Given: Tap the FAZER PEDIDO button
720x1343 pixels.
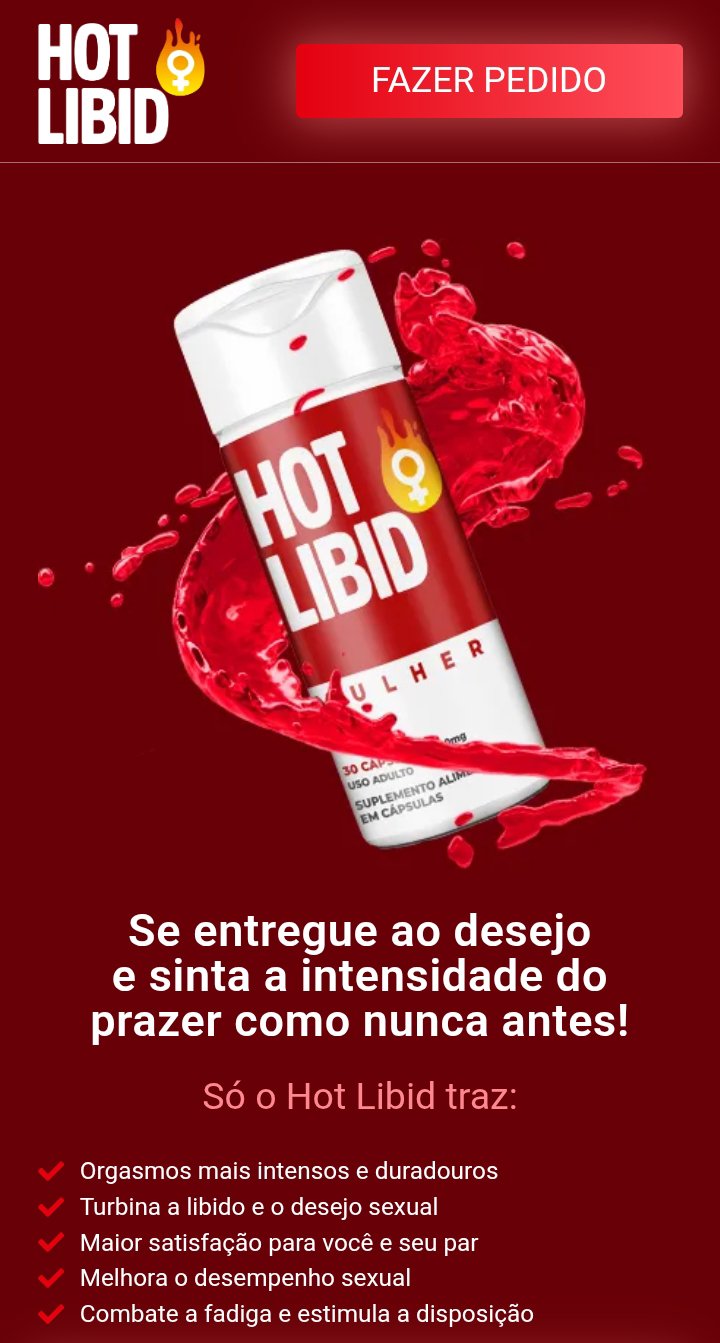Looking at the screenshot, I should [x=489, y=81].
